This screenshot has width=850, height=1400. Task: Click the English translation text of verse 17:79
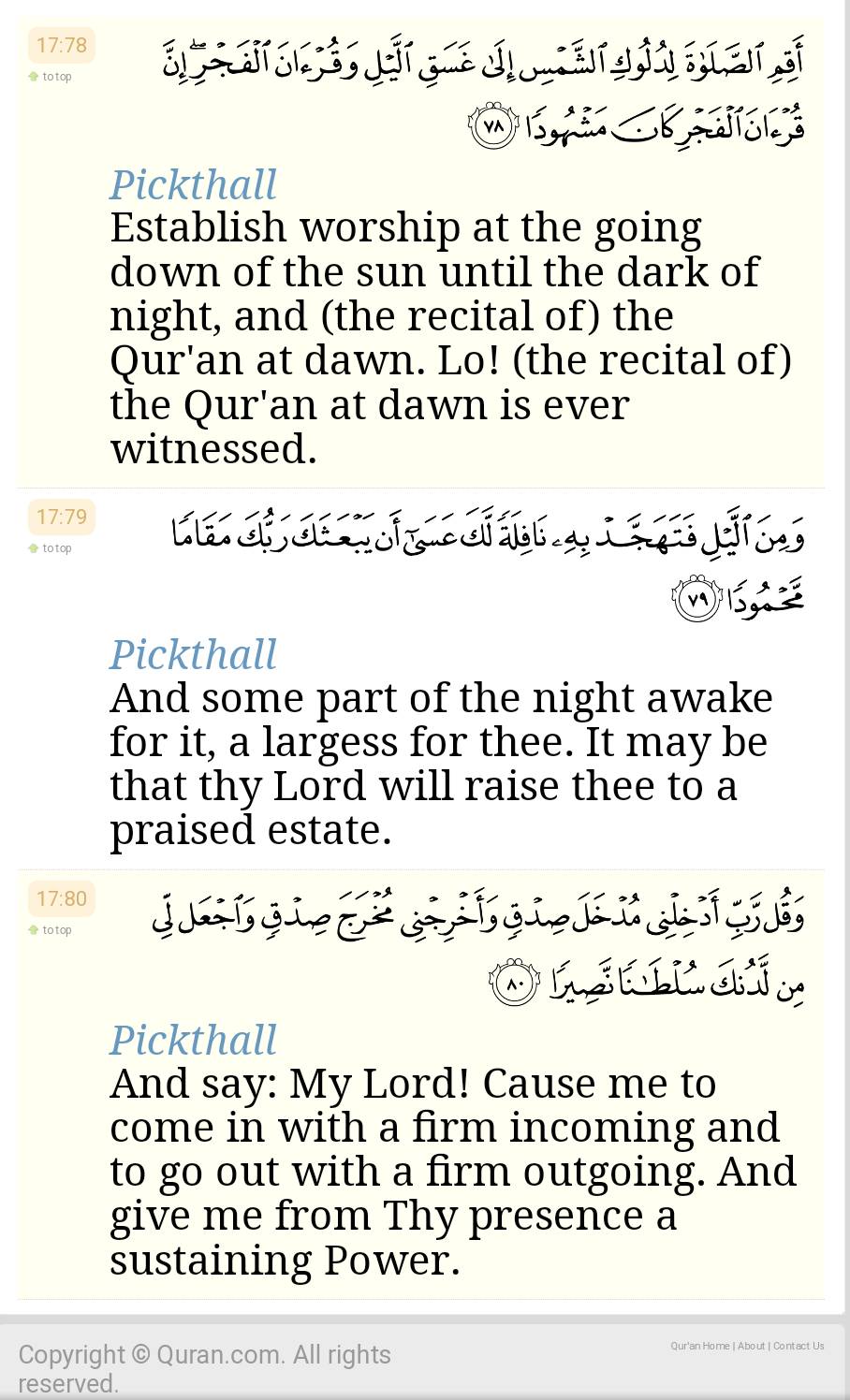tap(440, 763)
